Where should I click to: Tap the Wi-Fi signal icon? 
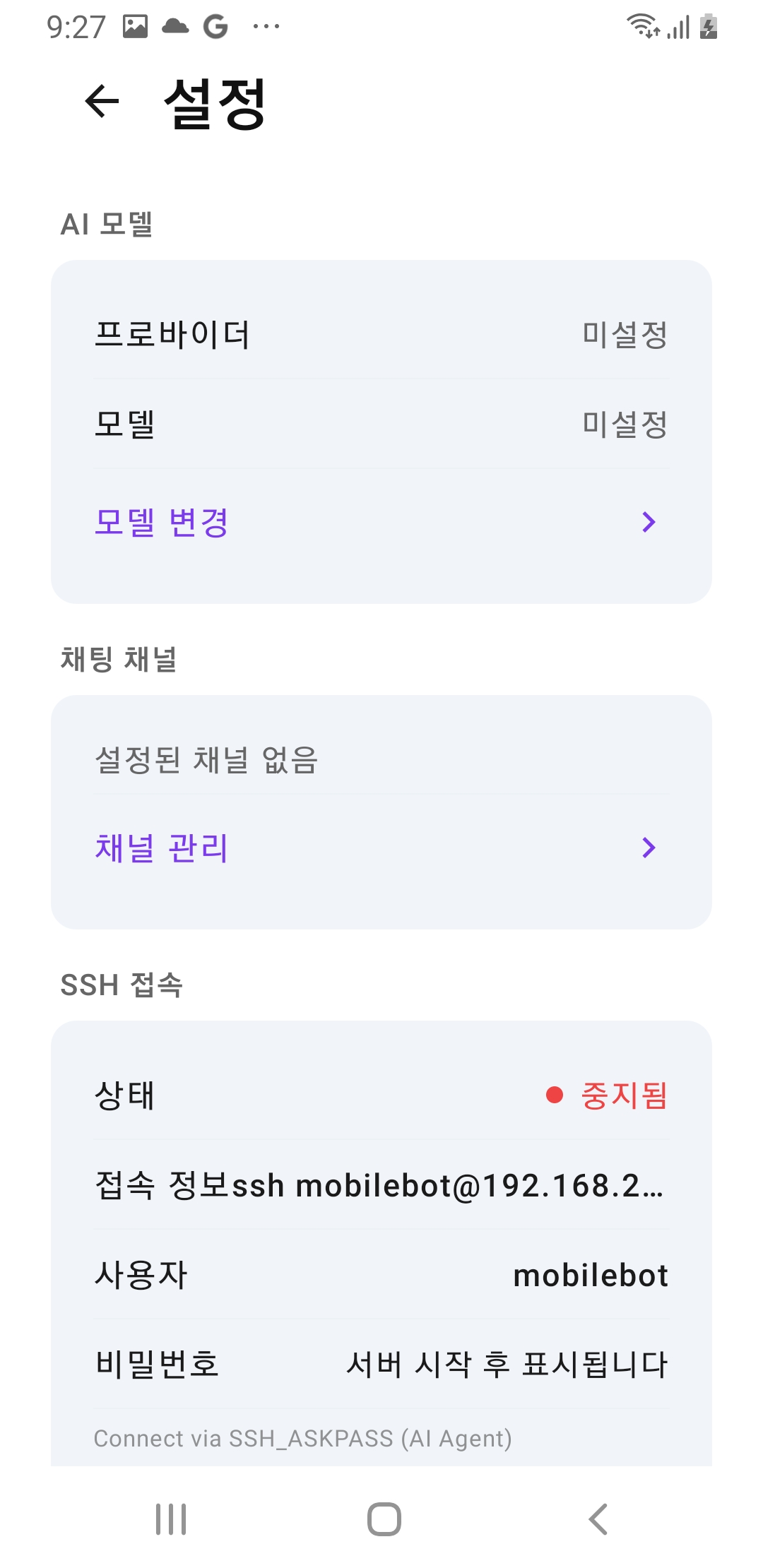pos(643,26)
